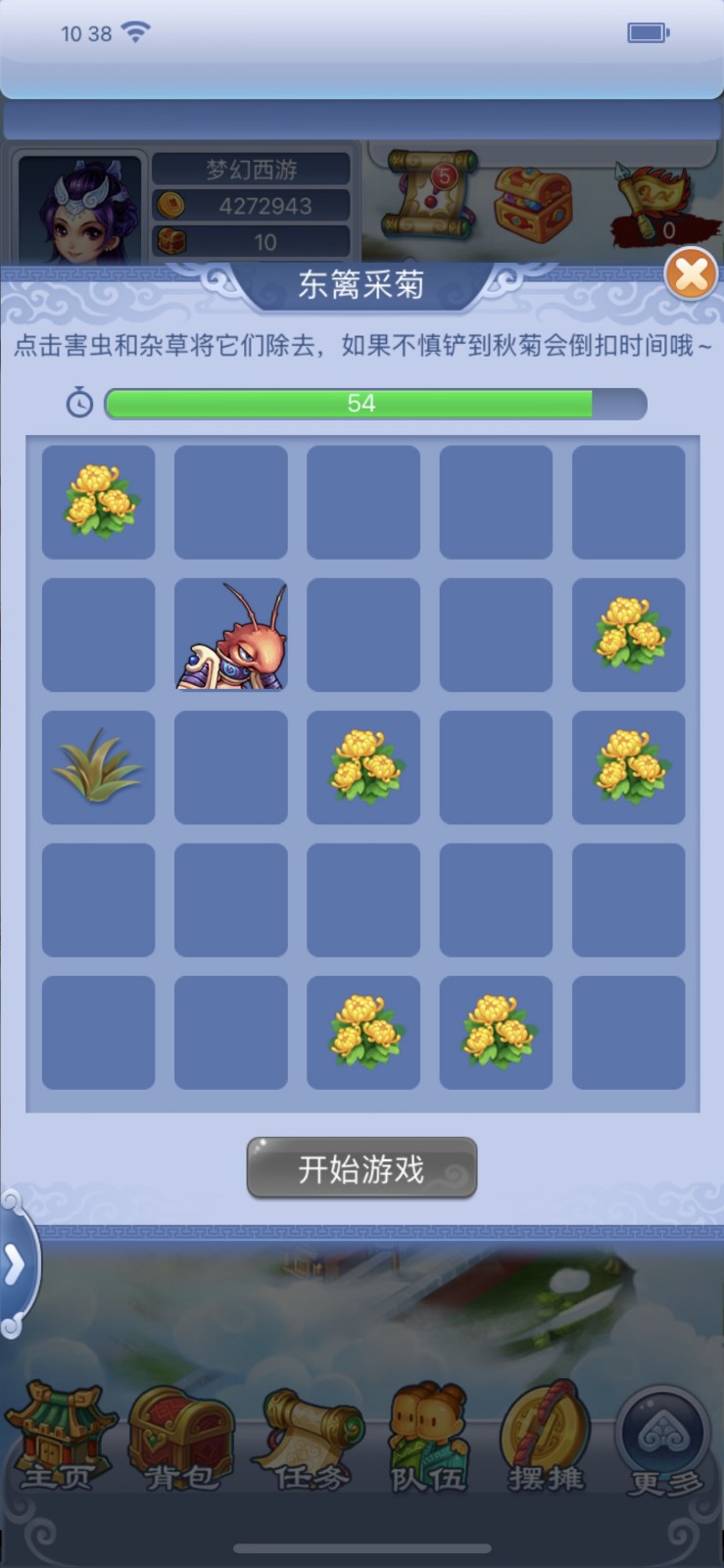Expand the side panel arrow

click(x=15, y=1265)
